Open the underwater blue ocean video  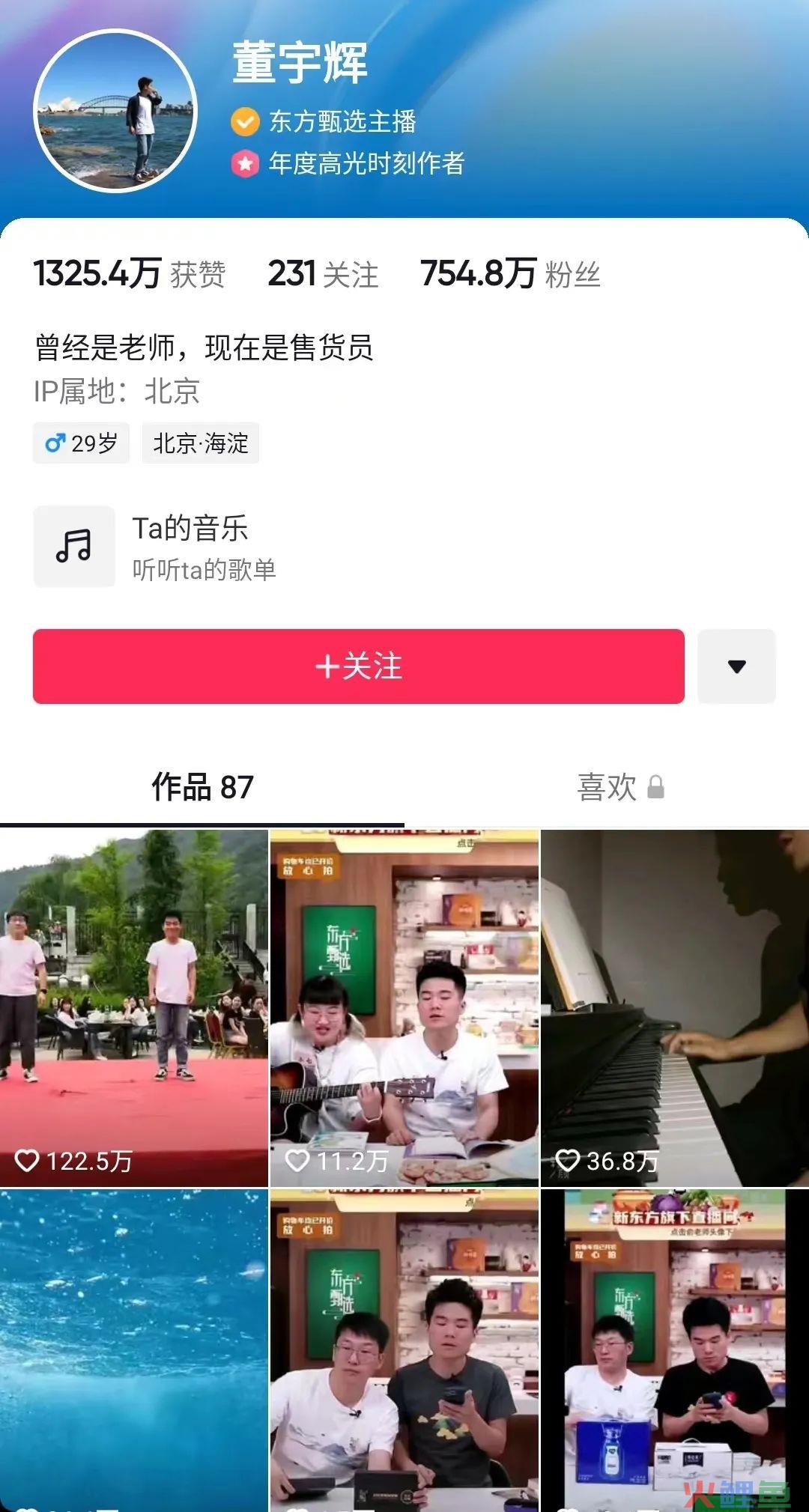[x=133, y=1348]
